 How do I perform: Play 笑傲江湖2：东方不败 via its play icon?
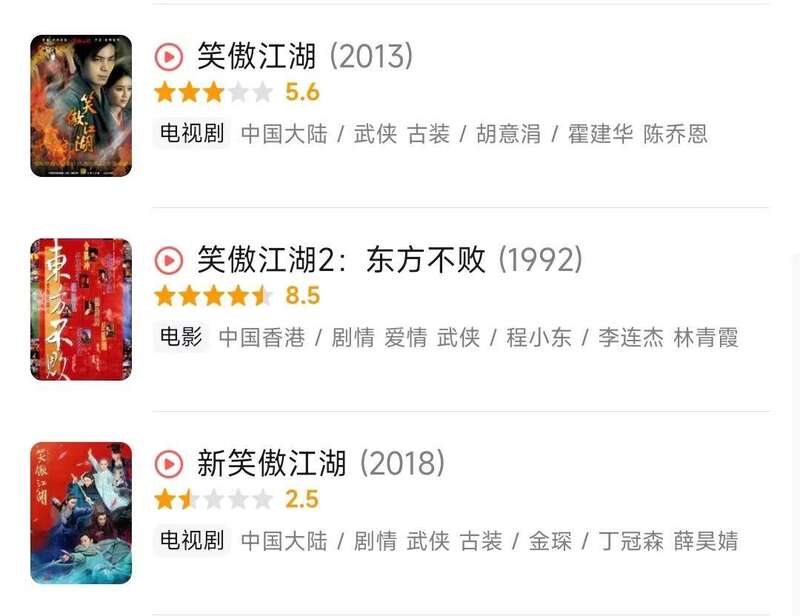tap(169, 261)
